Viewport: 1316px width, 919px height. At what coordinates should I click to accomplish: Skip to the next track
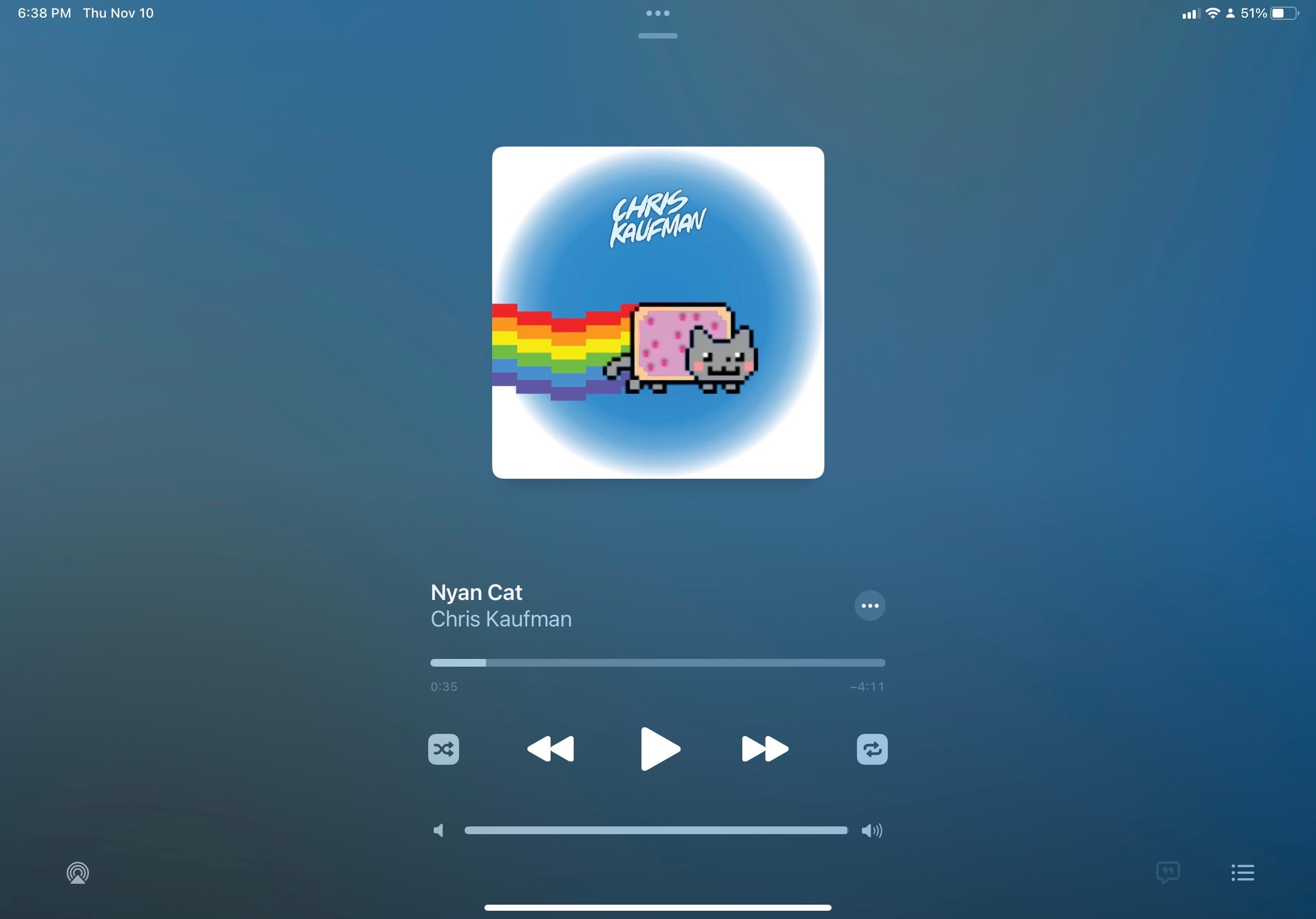point(764,749)
